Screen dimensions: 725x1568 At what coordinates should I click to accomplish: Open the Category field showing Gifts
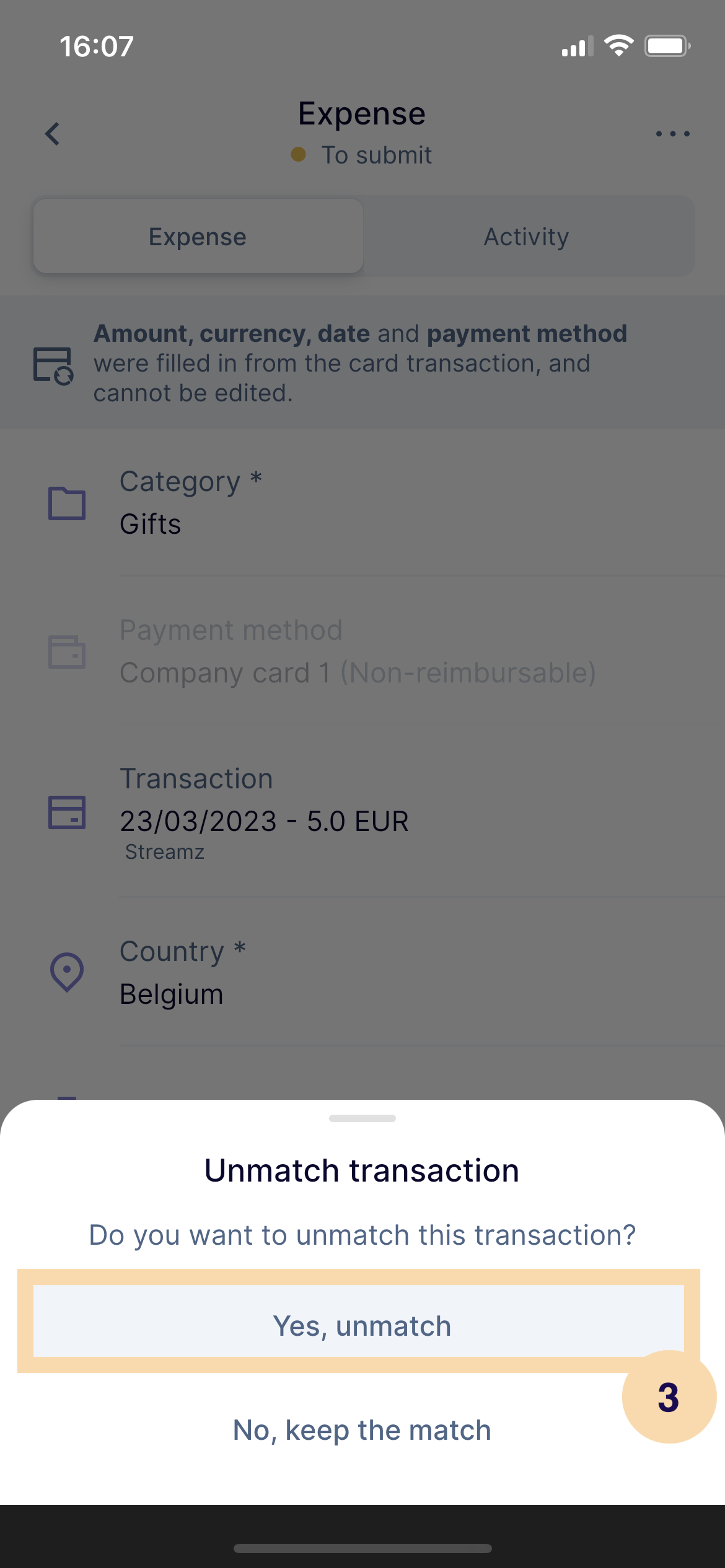click(x=362, y=502)
